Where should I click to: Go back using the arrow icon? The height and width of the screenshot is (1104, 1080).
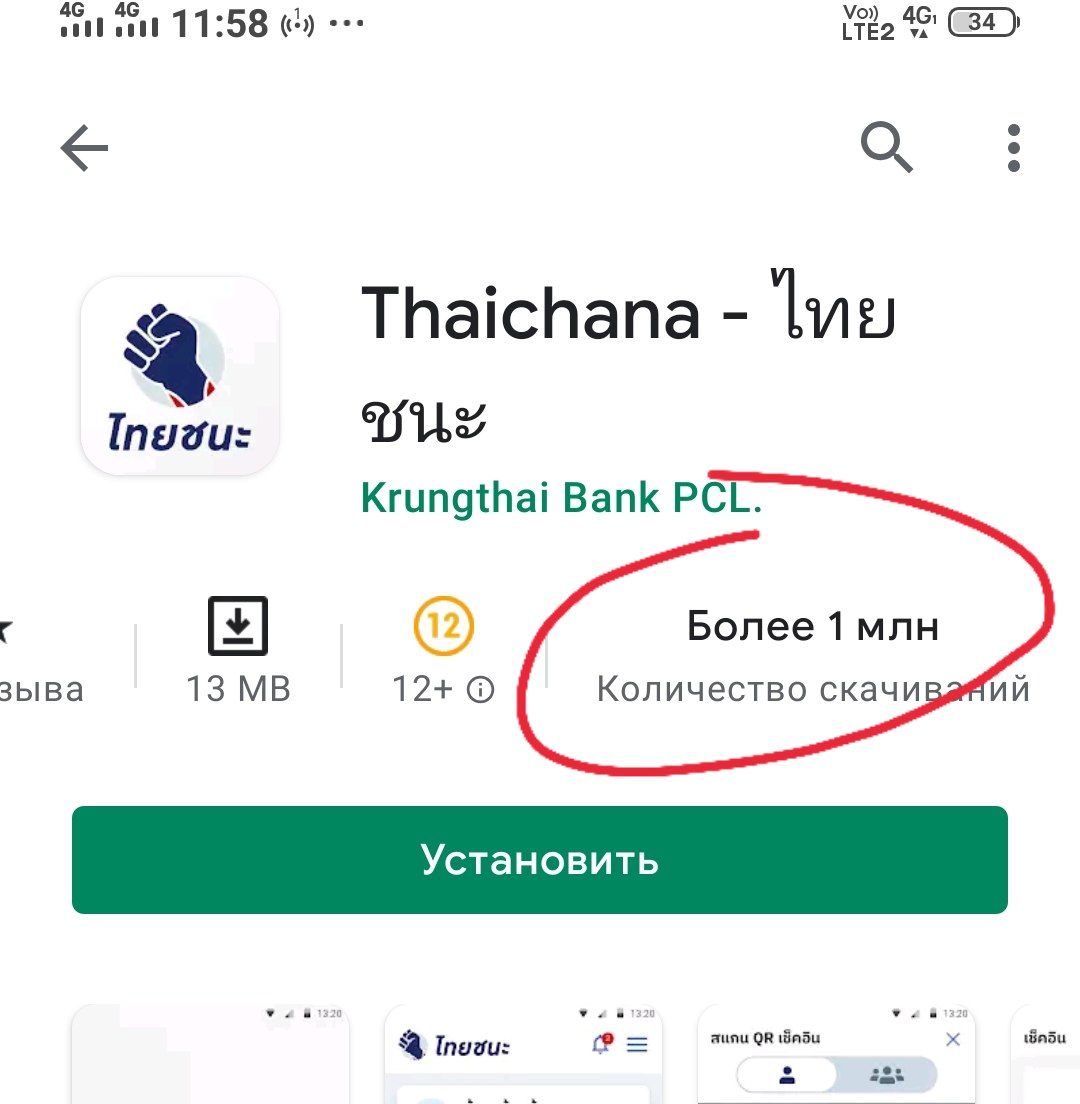click(x=84, y=149)
